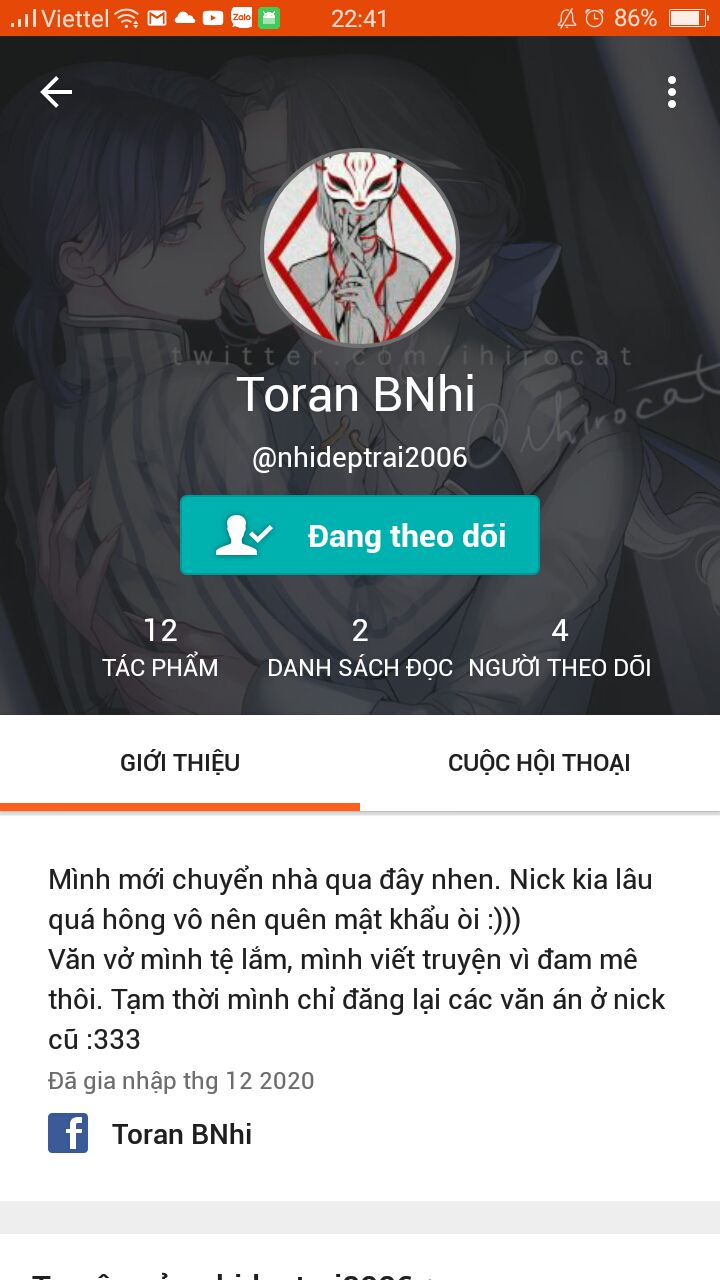720x1280 pixels.
Task: Tap the Đang theo dõi button
Action: pos(360,535)
